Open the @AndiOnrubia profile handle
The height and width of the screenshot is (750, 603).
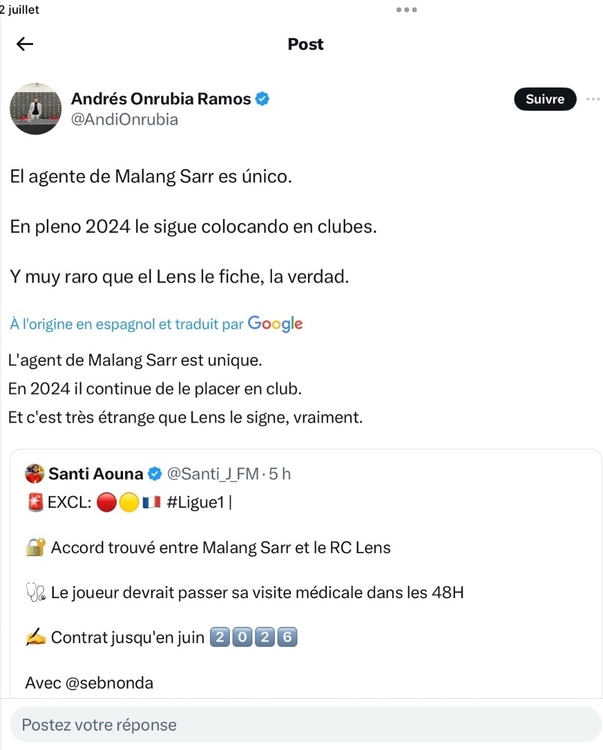pos(124,120)
